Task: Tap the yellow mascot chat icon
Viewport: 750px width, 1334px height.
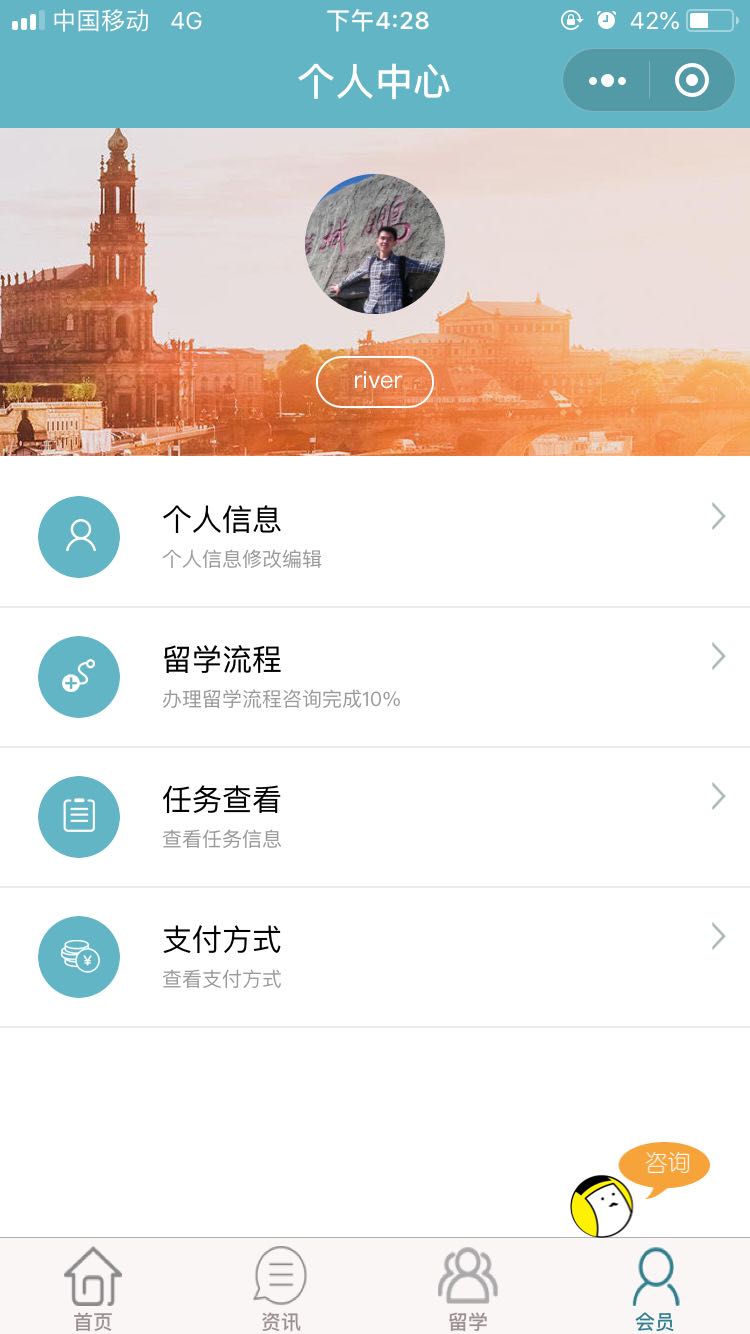Action: 601,1207
